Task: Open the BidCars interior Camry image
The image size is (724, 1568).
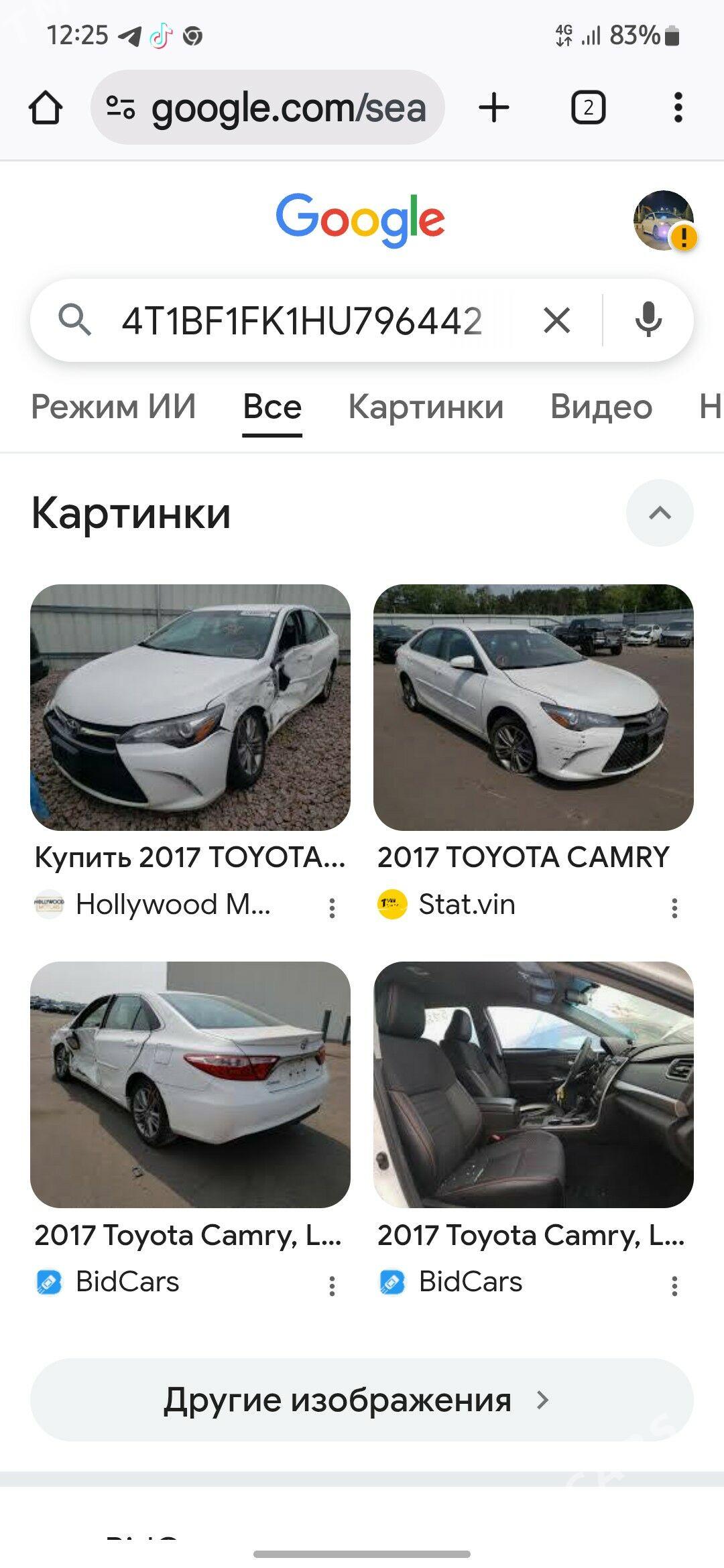Action: [533, 1084]
